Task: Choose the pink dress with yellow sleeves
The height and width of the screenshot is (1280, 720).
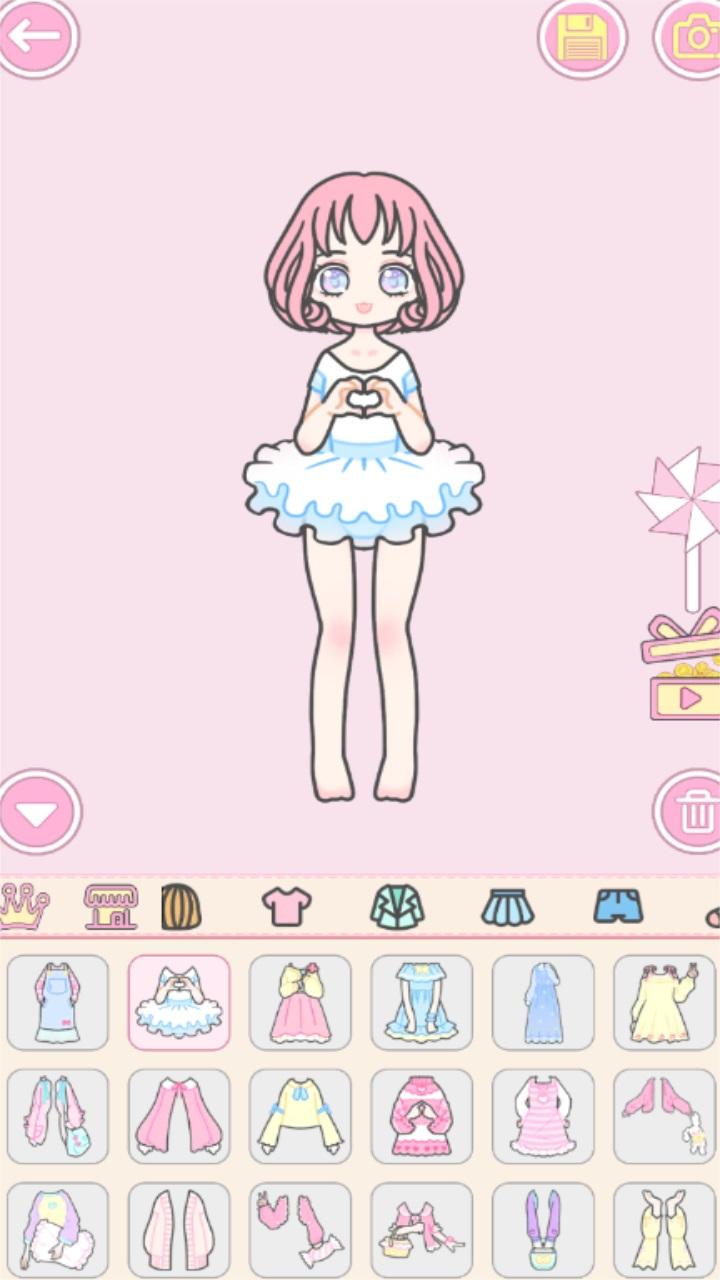Action: (x=300, y=1002)
